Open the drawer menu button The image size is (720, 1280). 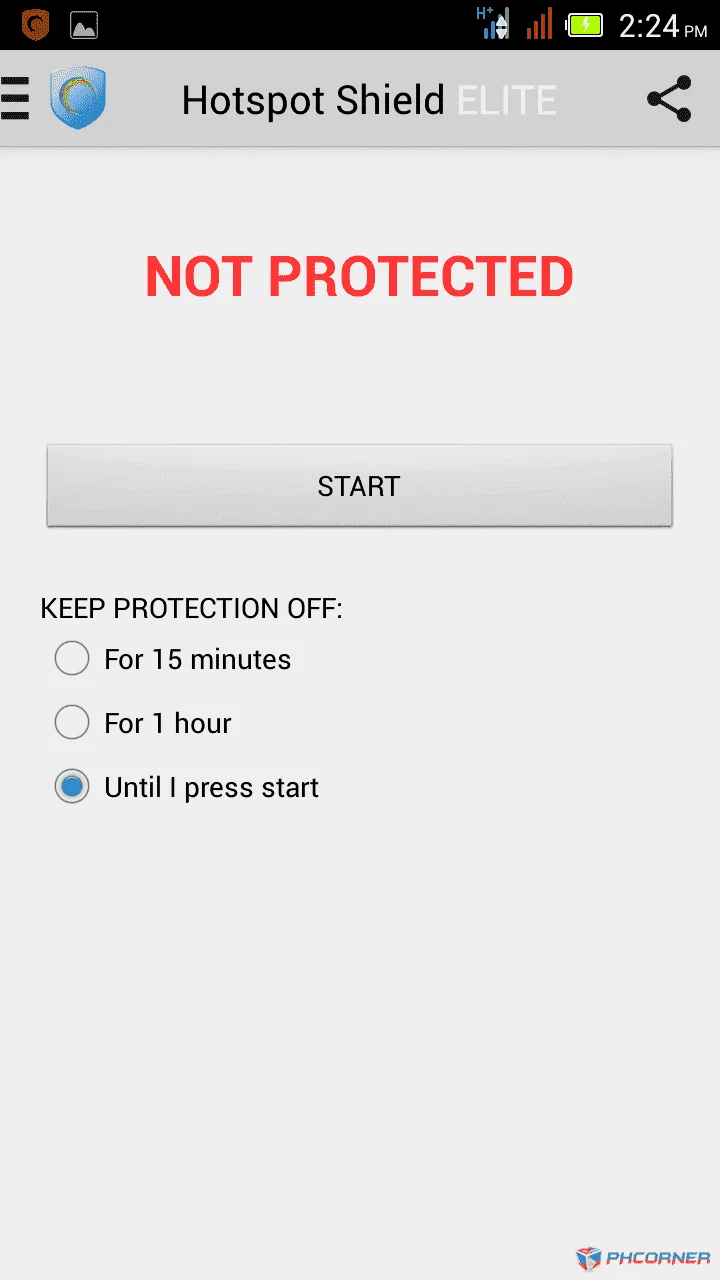click(15, 98)
